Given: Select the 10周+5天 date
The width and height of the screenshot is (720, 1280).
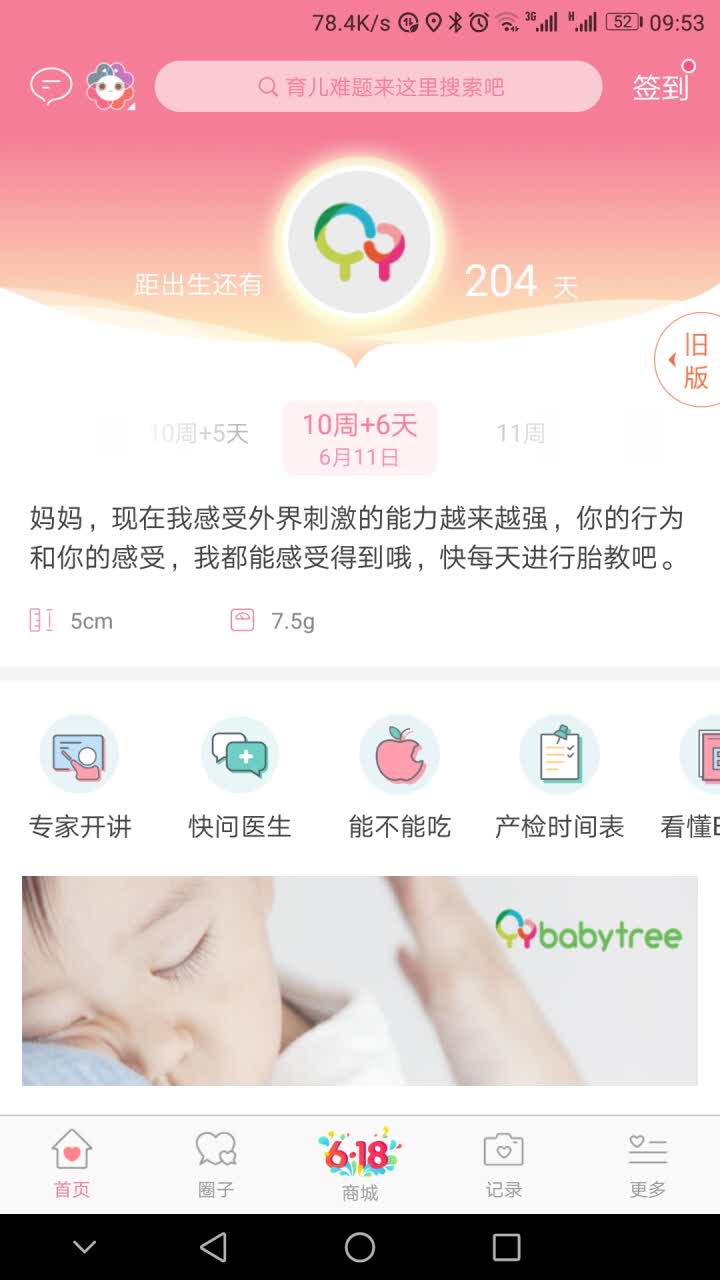Looking at the screenshot, I should click(x=198, y=433).
